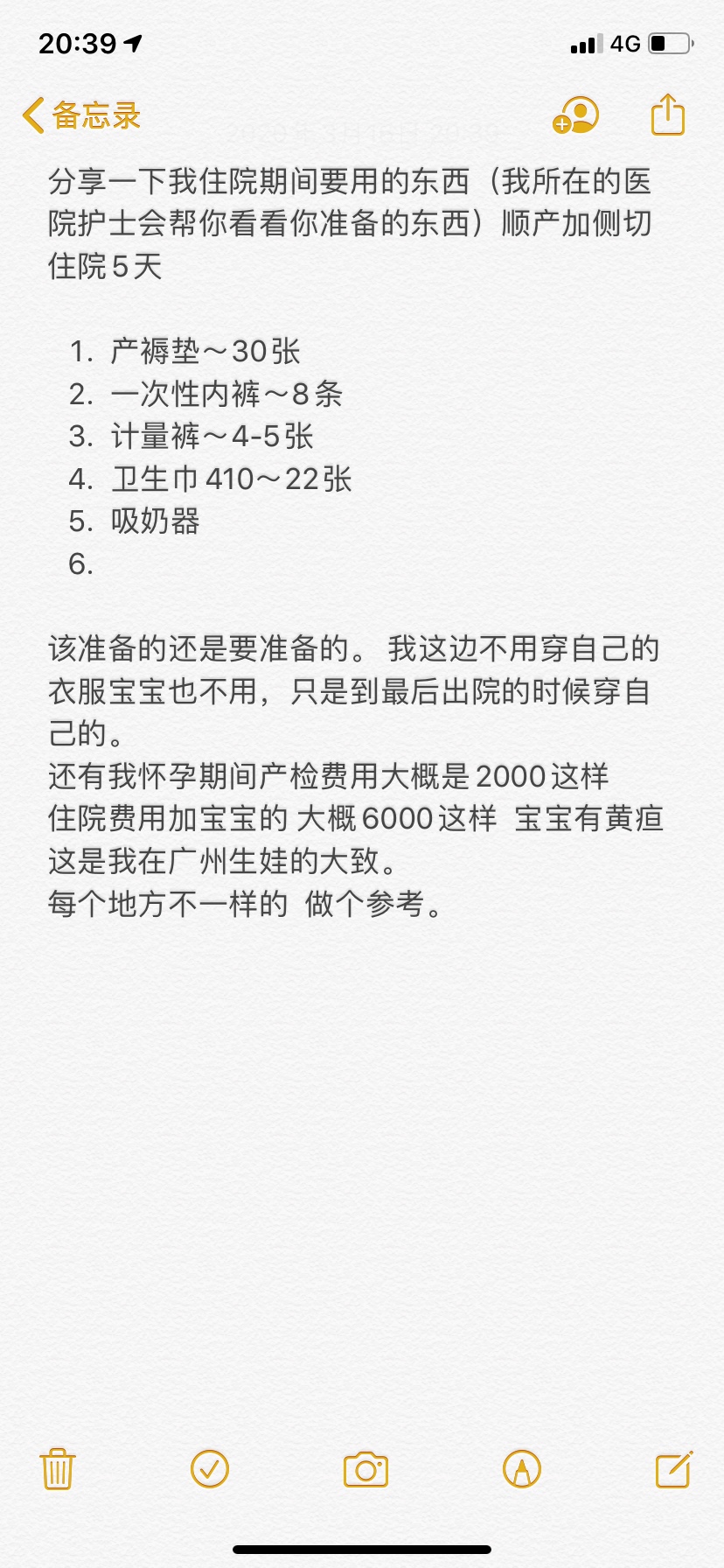The height and width of the screenshot is (1568, 724).
Task: Open the camera to add photo
Action: point(365,1470)
